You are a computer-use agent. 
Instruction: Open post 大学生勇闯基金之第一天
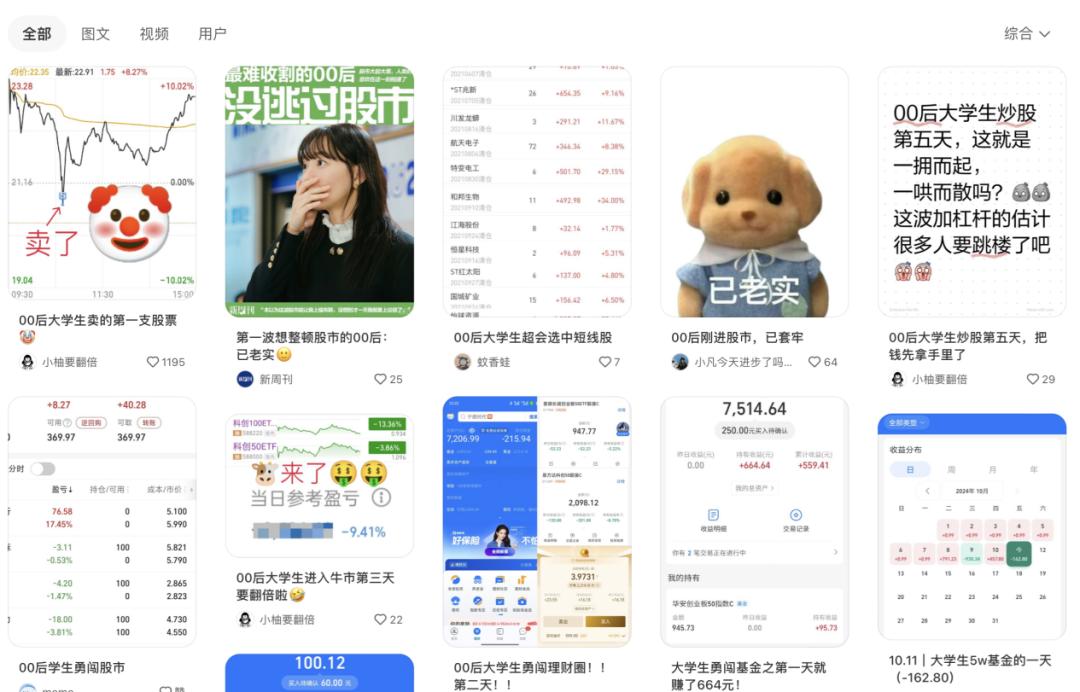754,520
